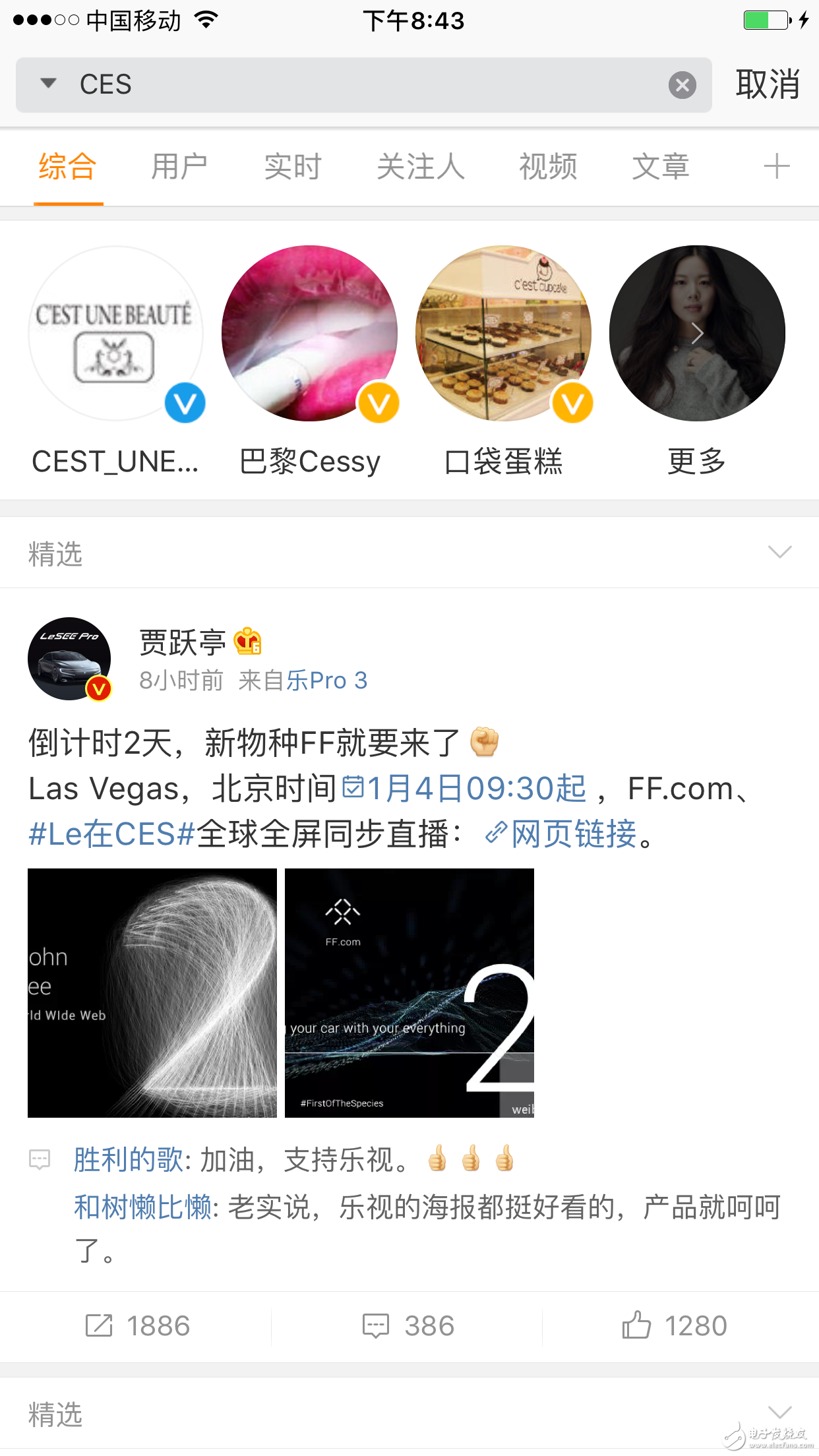View the FF.com countdown image
This screenshot has width=819, height=1456.
[x=409, y=993]
